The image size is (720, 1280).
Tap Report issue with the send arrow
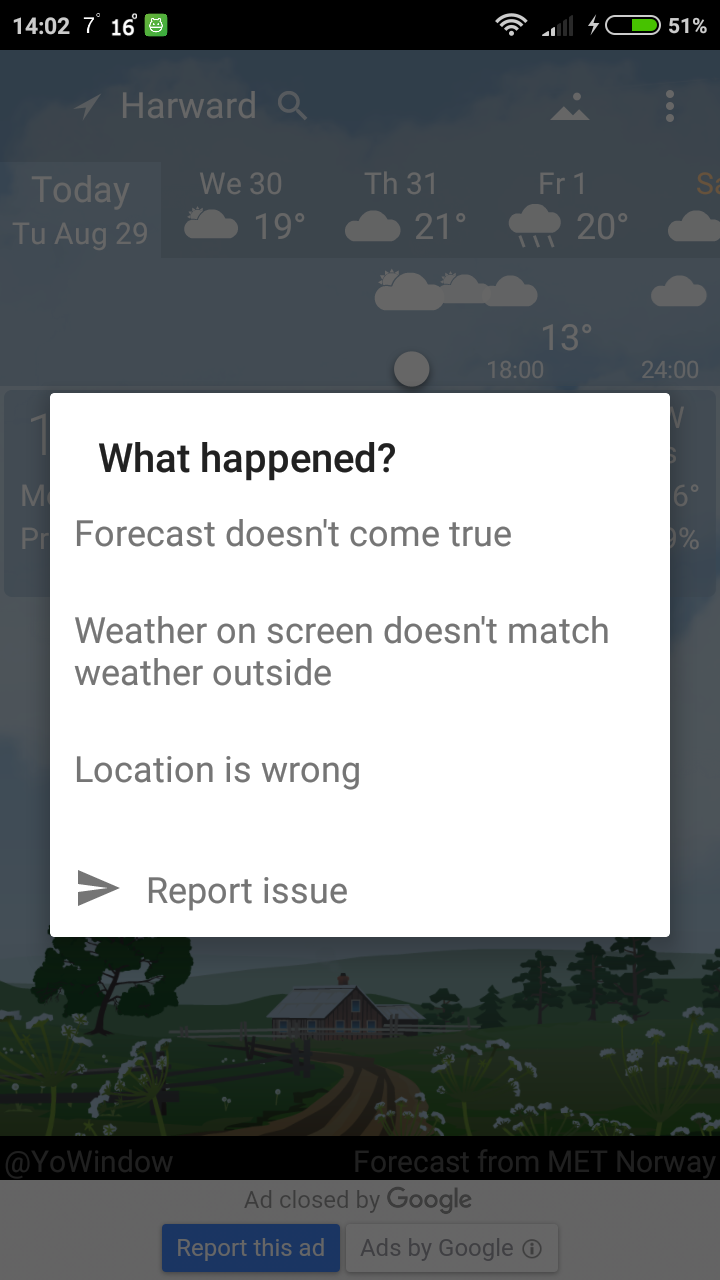point(213,890)
